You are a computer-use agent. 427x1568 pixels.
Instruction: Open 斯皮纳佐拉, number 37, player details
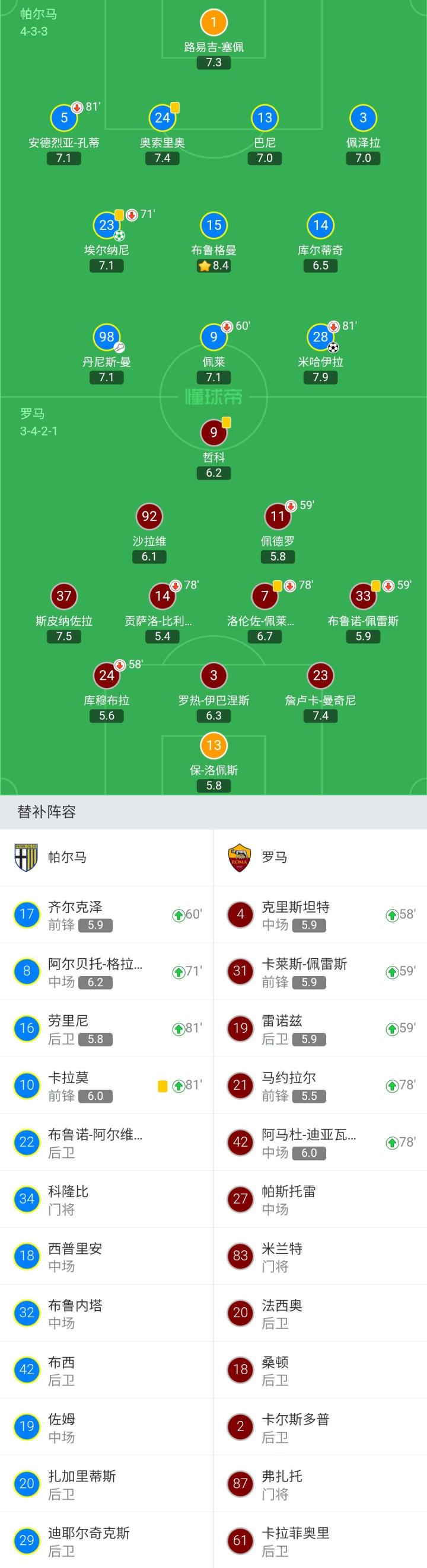tap(64, 597)
